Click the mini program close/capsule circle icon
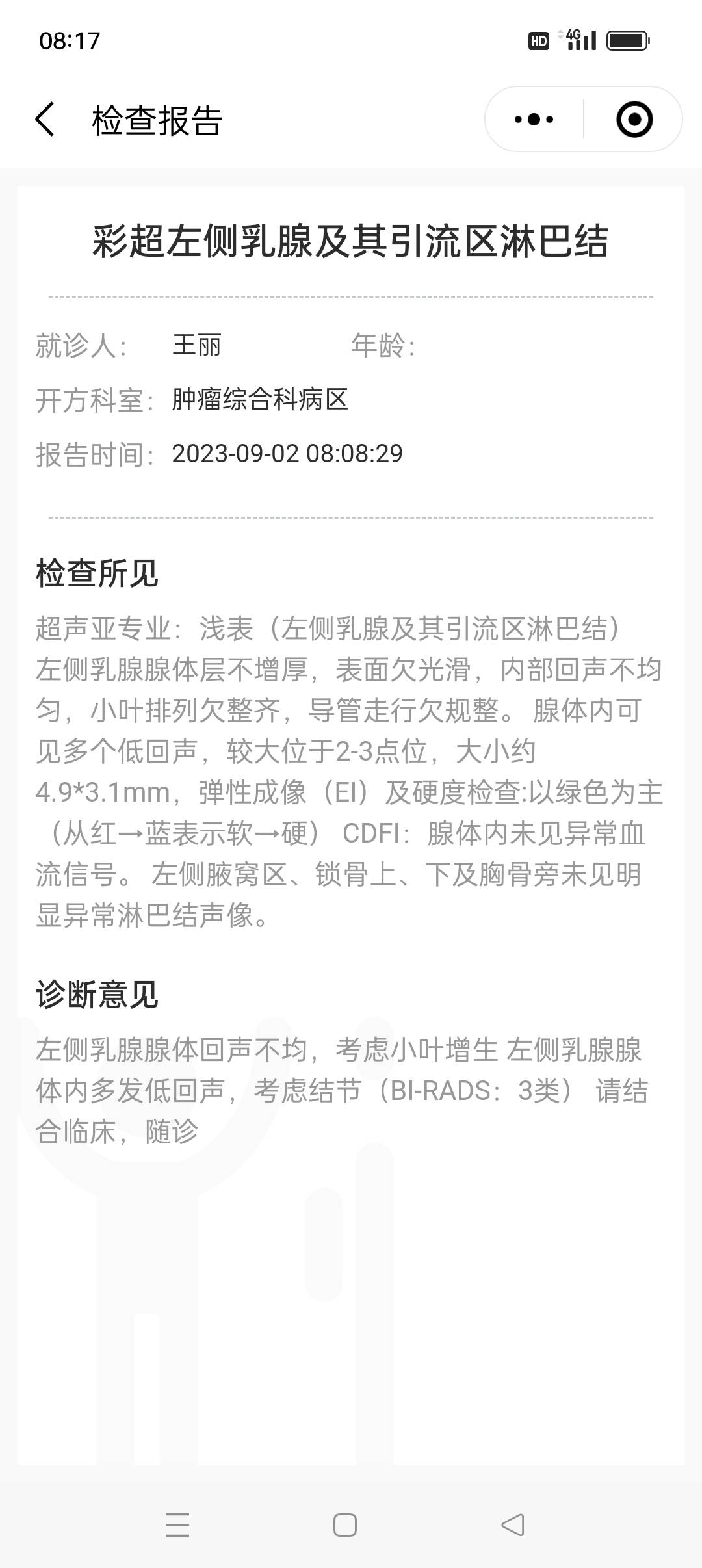This screenshot has height=1568, width=702. point(634,120)
